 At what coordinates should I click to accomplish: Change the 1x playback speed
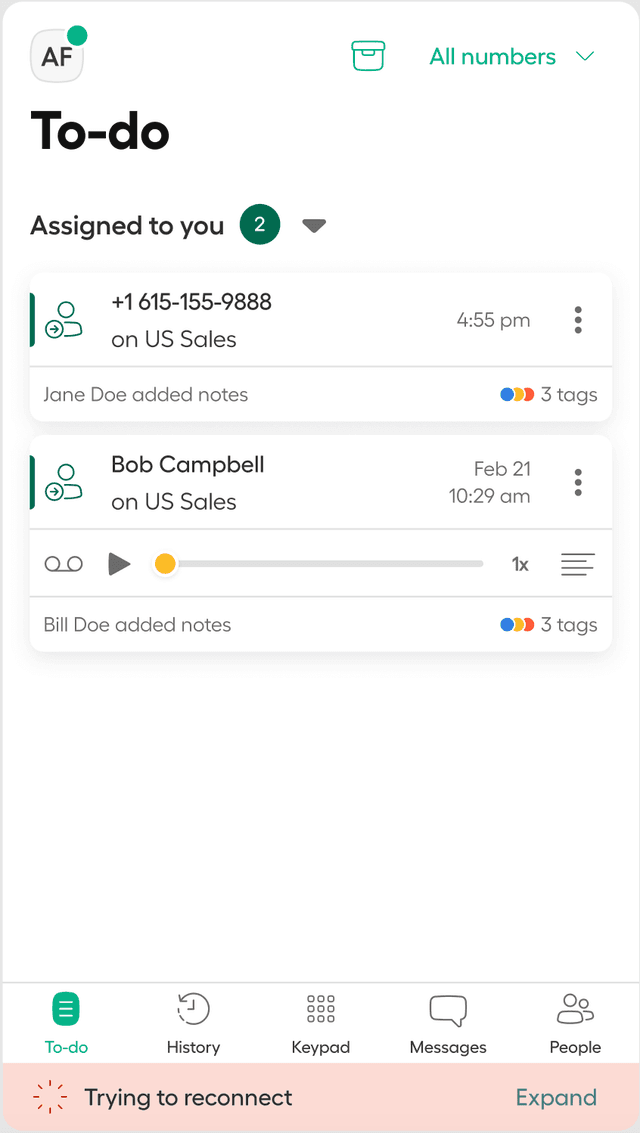pyautogui.click(x=520, y=564)
